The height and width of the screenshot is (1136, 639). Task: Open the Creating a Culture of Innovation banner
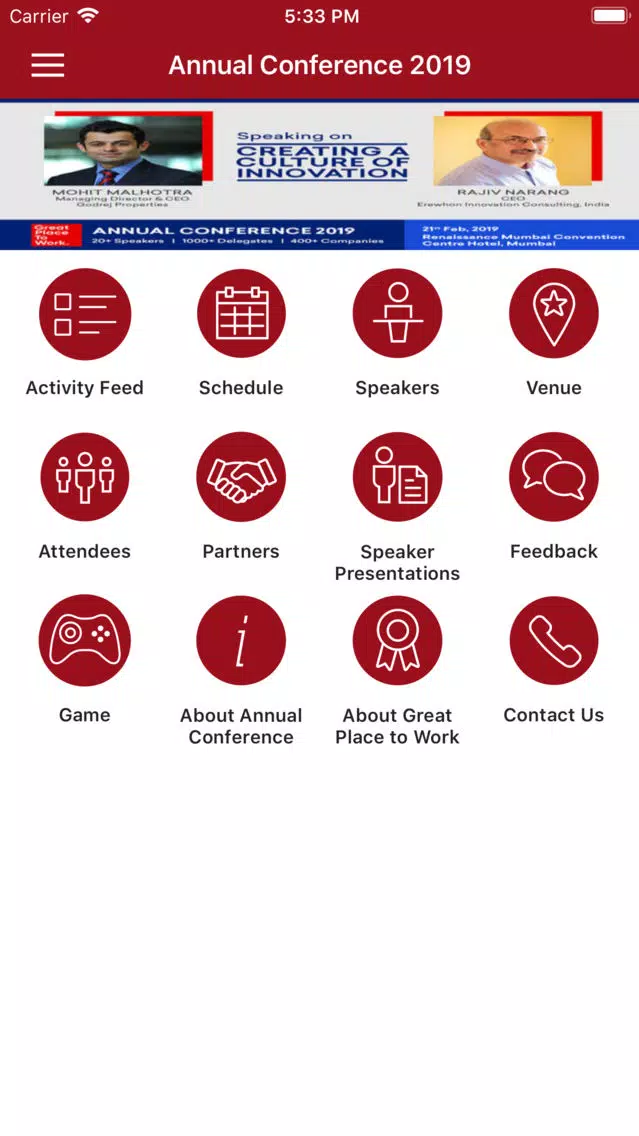[320, 176]
